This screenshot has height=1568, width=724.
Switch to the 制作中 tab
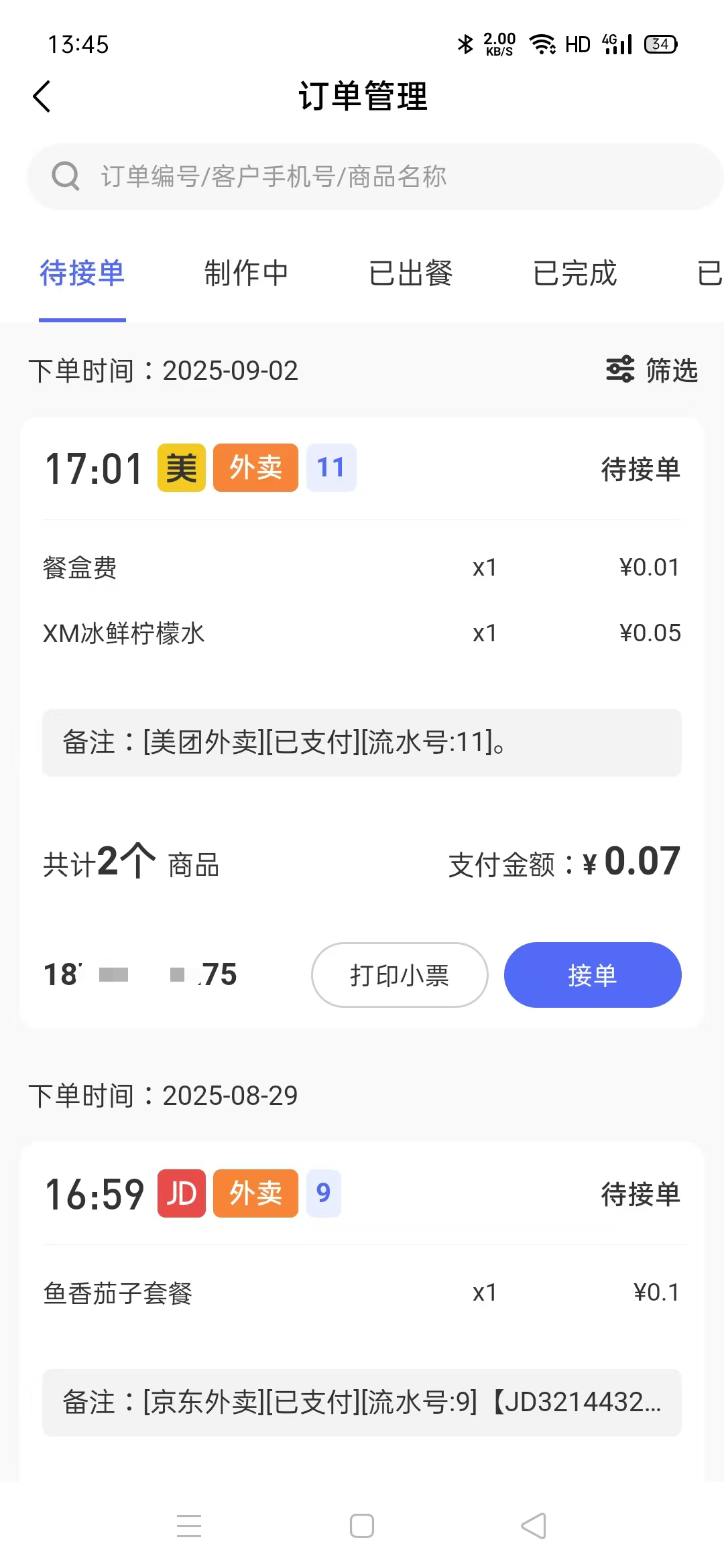246,273
